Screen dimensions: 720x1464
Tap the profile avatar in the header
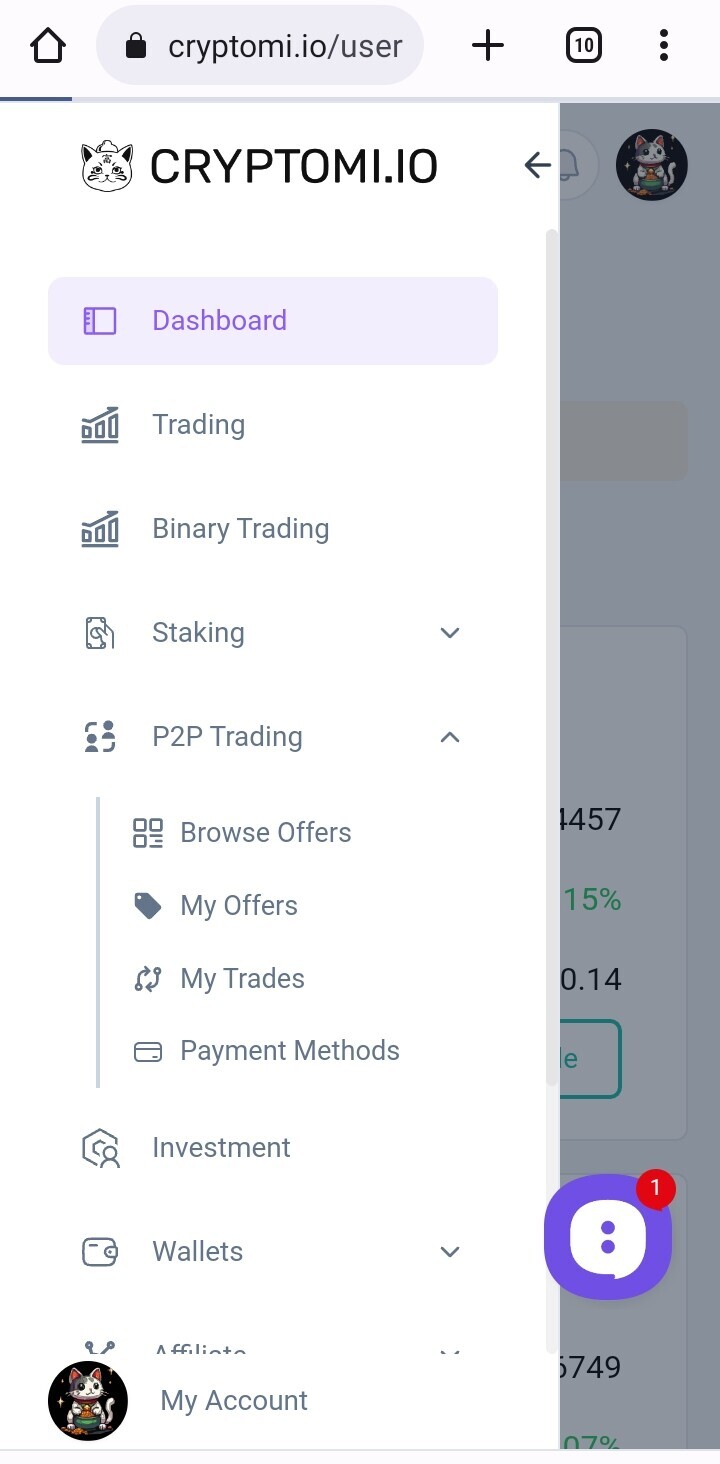click(x=651, y=165)
